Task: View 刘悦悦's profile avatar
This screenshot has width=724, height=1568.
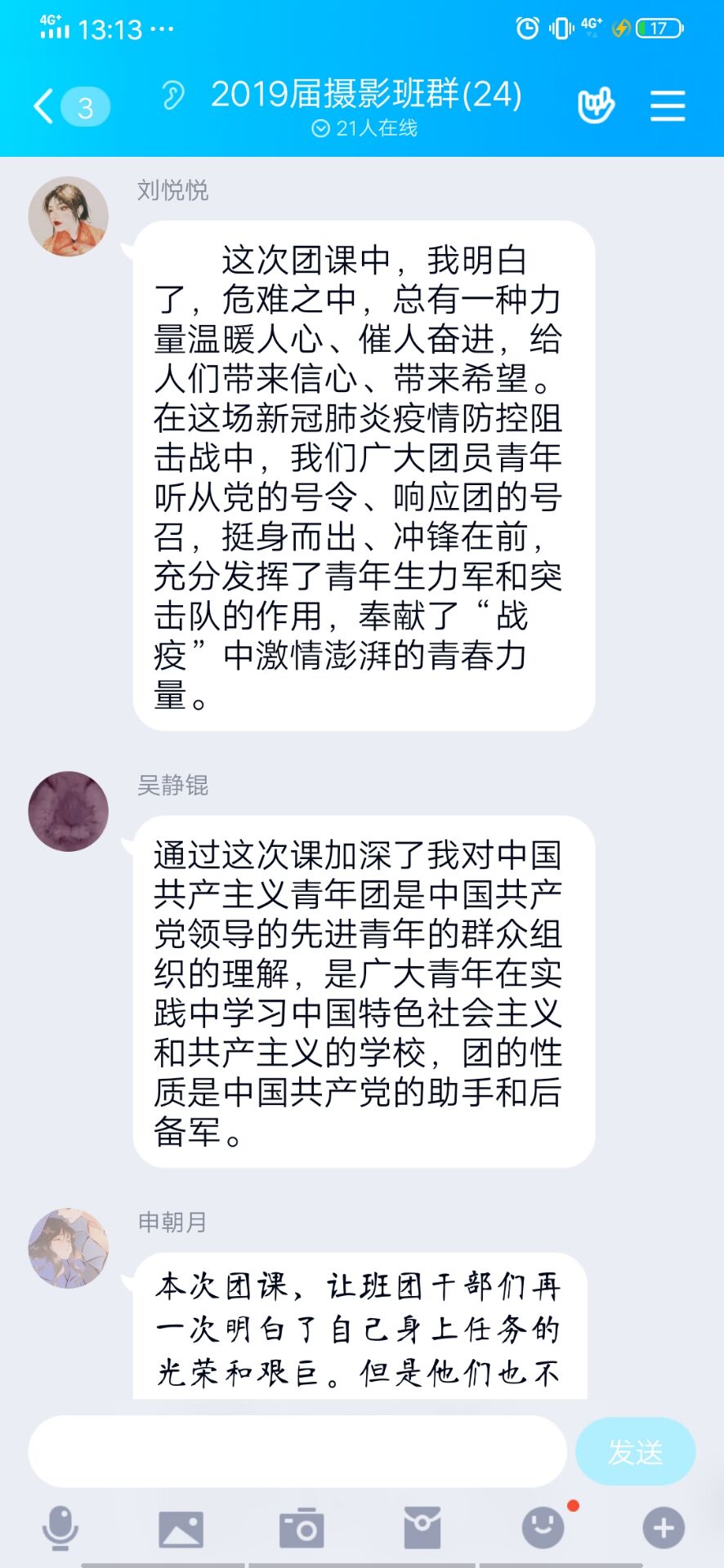Action: tap(69, 216)
